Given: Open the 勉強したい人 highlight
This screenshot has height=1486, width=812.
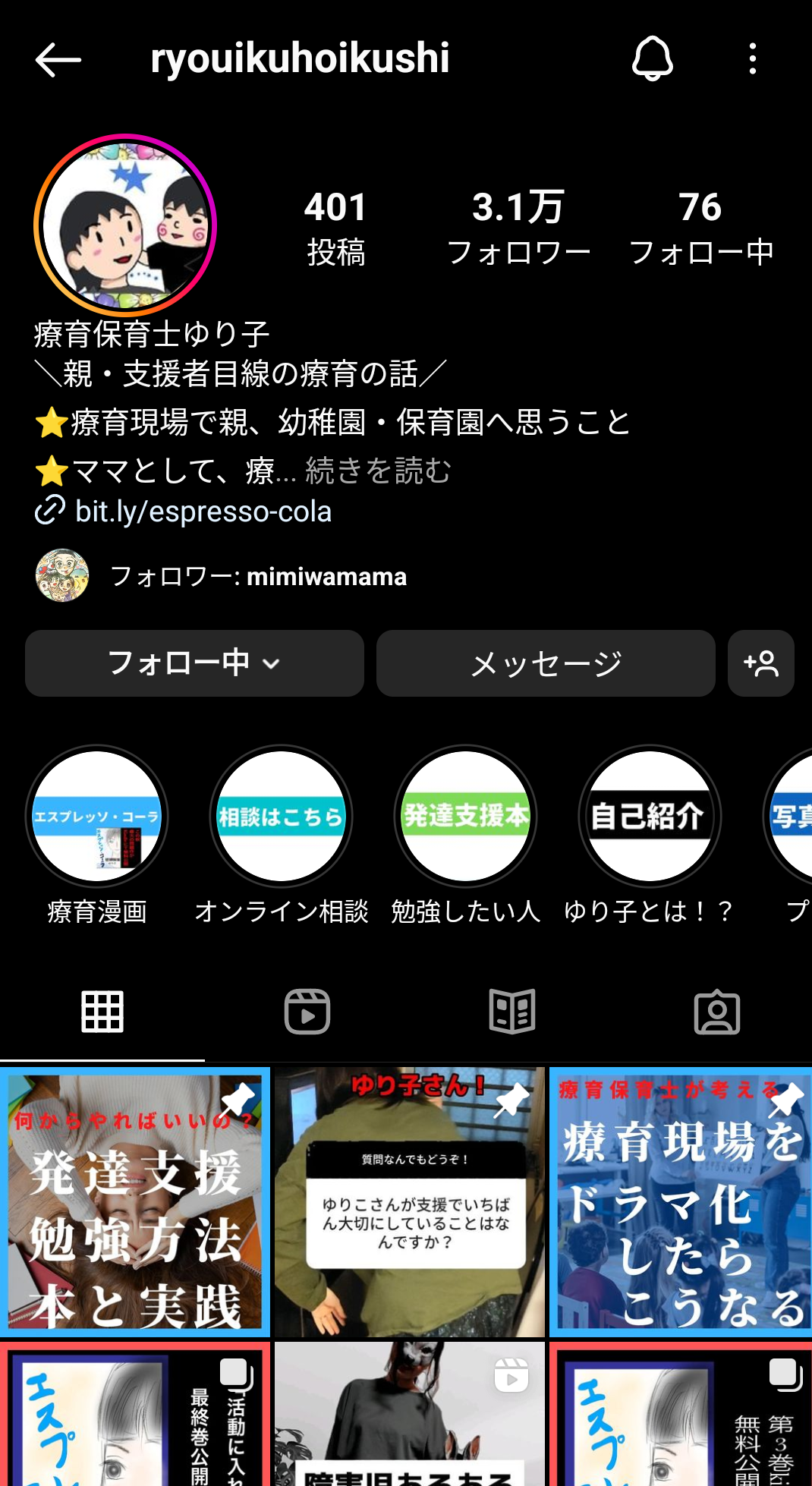Looking at the screenshot, I should [465, 817].
